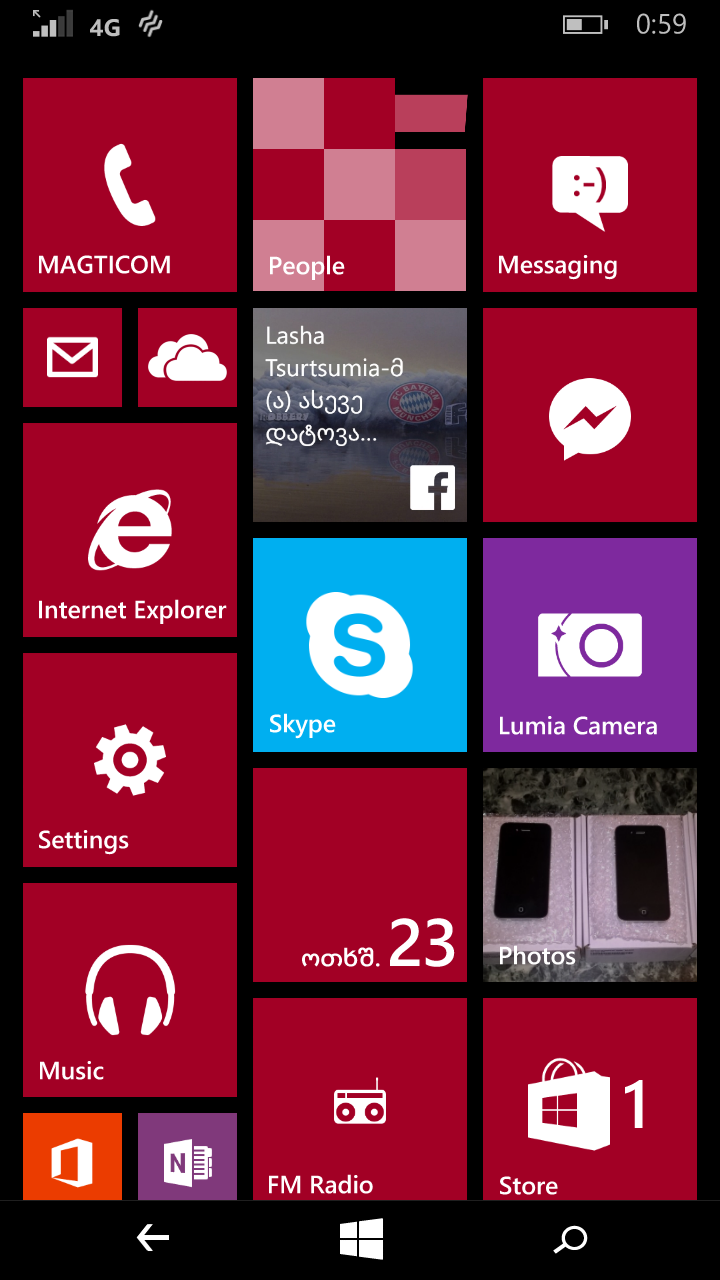Launch Internet Explorer
The width and height of the screenshot is (720, 1280).
point(130,530)
